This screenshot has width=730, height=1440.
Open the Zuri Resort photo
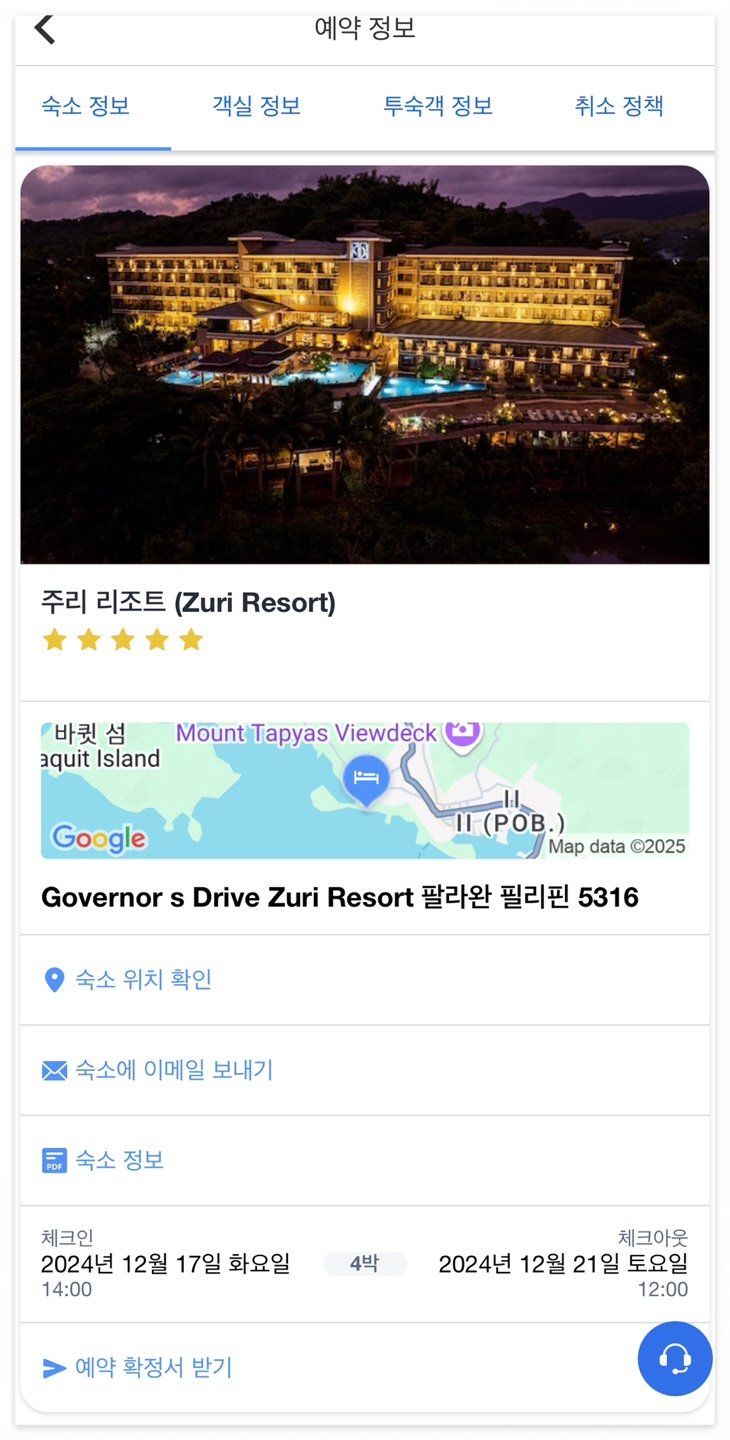pos(365,365)
